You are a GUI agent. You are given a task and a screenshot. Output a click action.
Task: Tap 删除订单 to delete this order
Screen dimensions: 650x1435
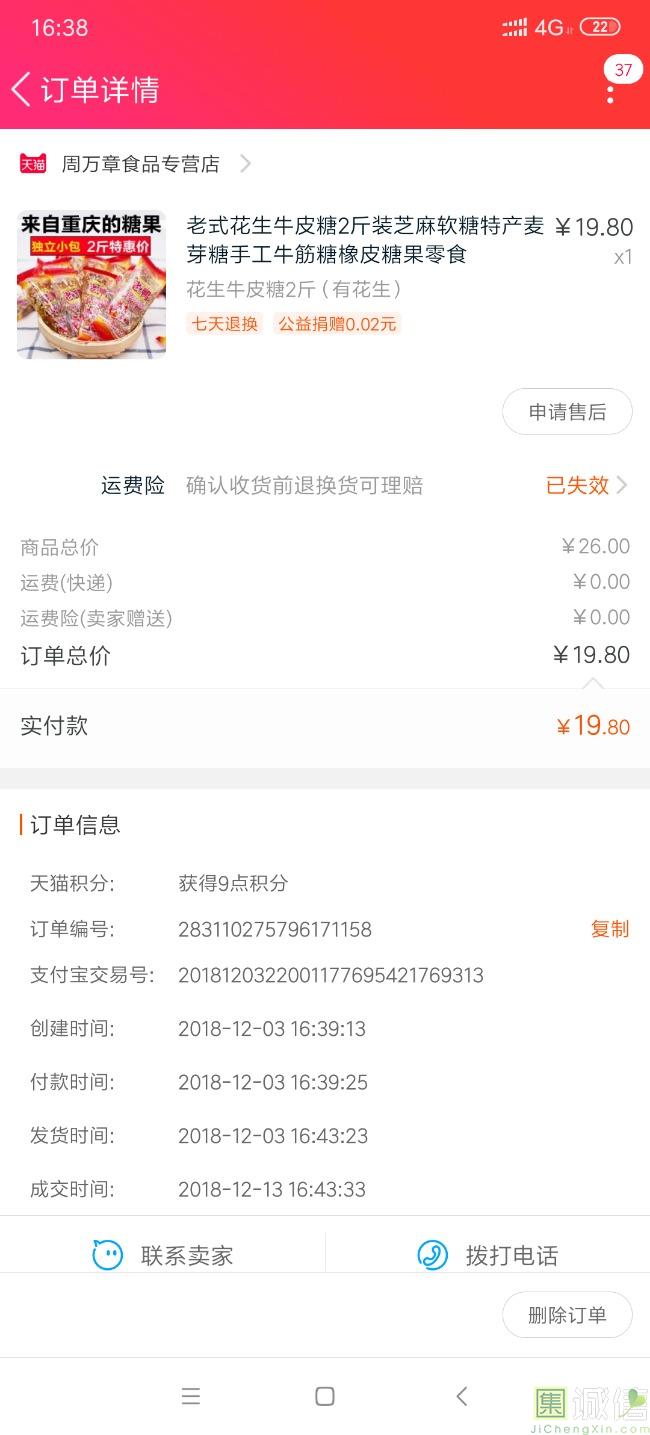[567, 1315]
